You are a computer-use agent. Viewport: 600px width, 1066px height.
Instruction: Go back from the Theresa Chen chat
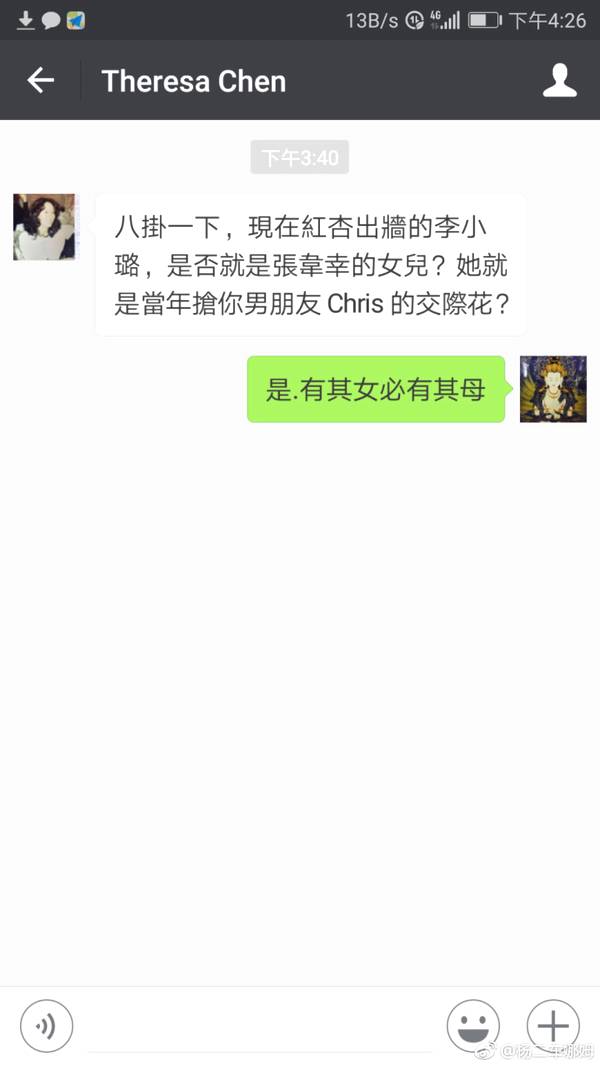[40, 81]
